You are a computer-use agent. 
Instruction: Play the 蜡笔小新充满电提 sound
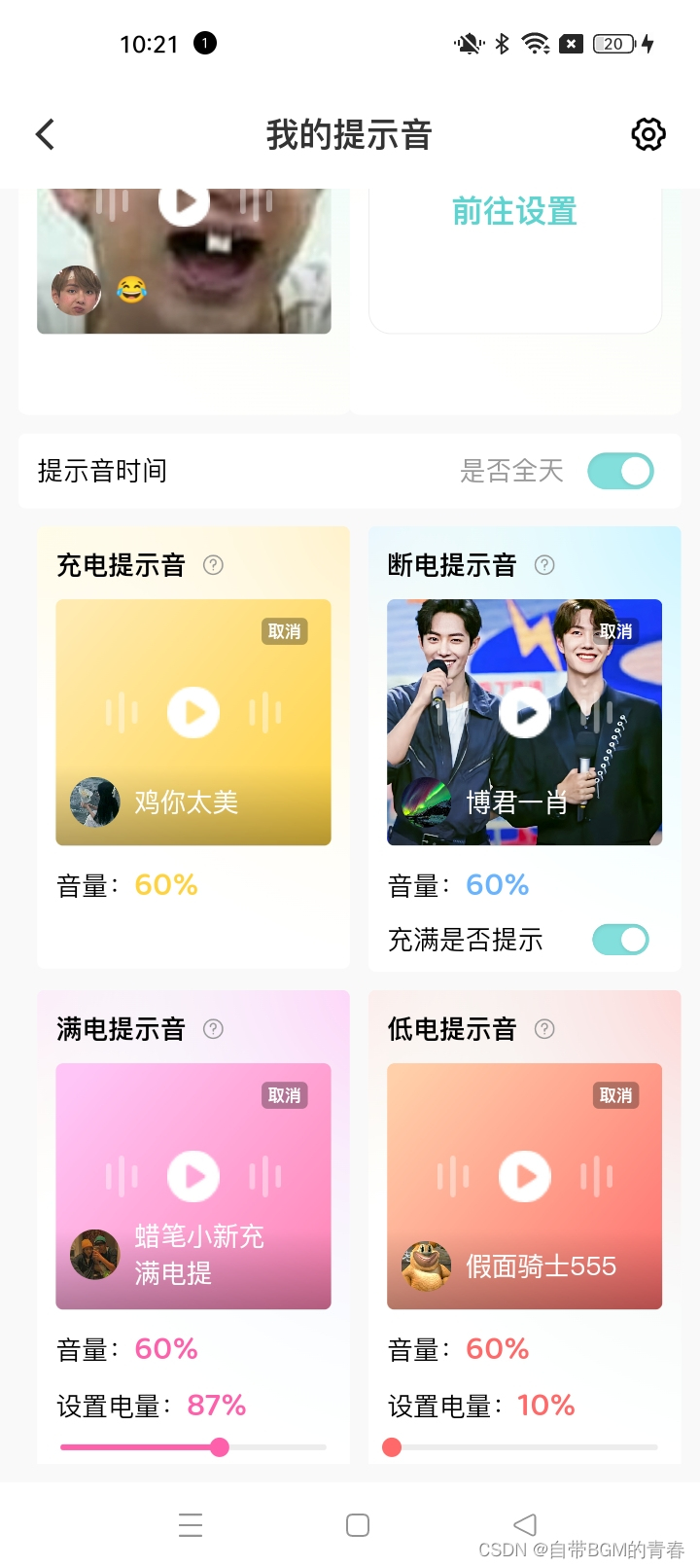click(193, 1177)
